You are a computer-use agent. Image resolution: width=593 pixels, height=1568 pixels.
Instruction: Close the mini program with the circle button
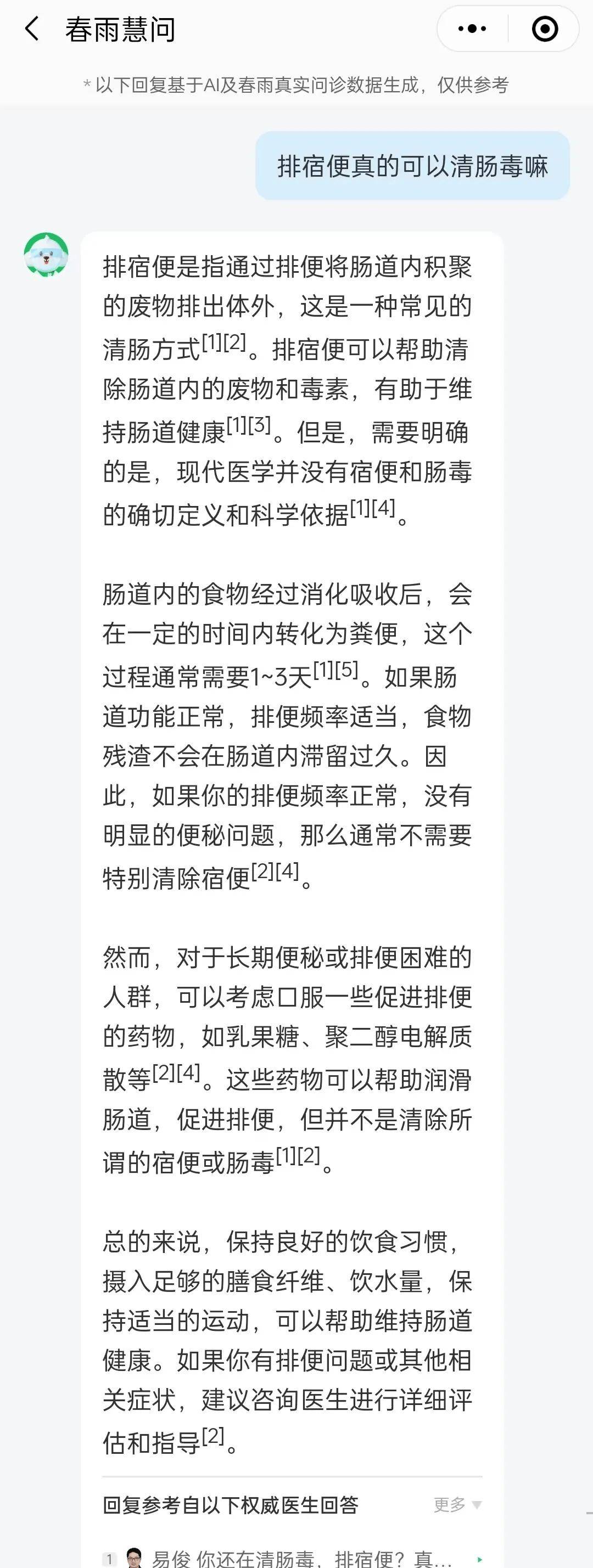544,29
